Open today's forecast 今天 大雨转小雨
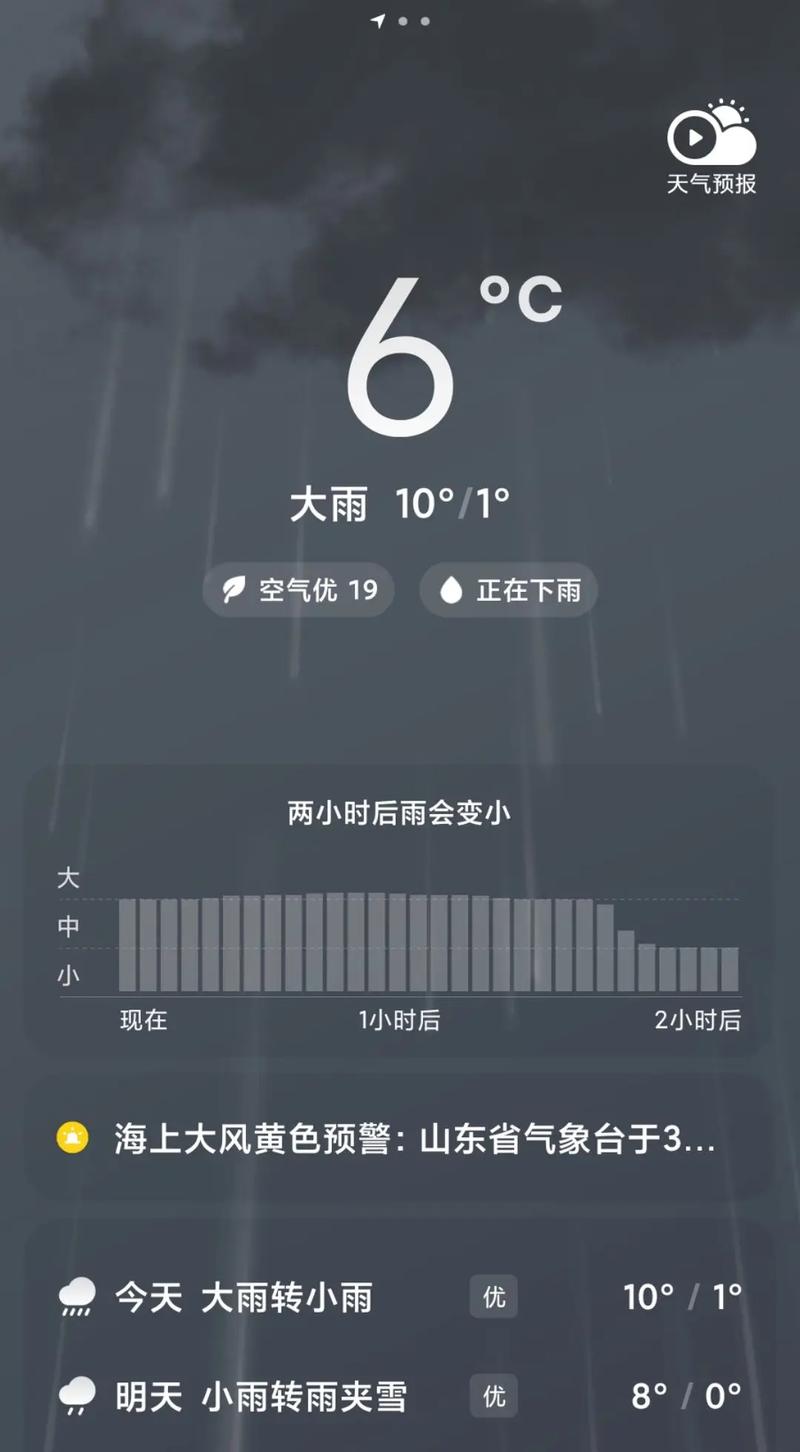This screenshot has height=1452, width=800. tap(300, 1297)
